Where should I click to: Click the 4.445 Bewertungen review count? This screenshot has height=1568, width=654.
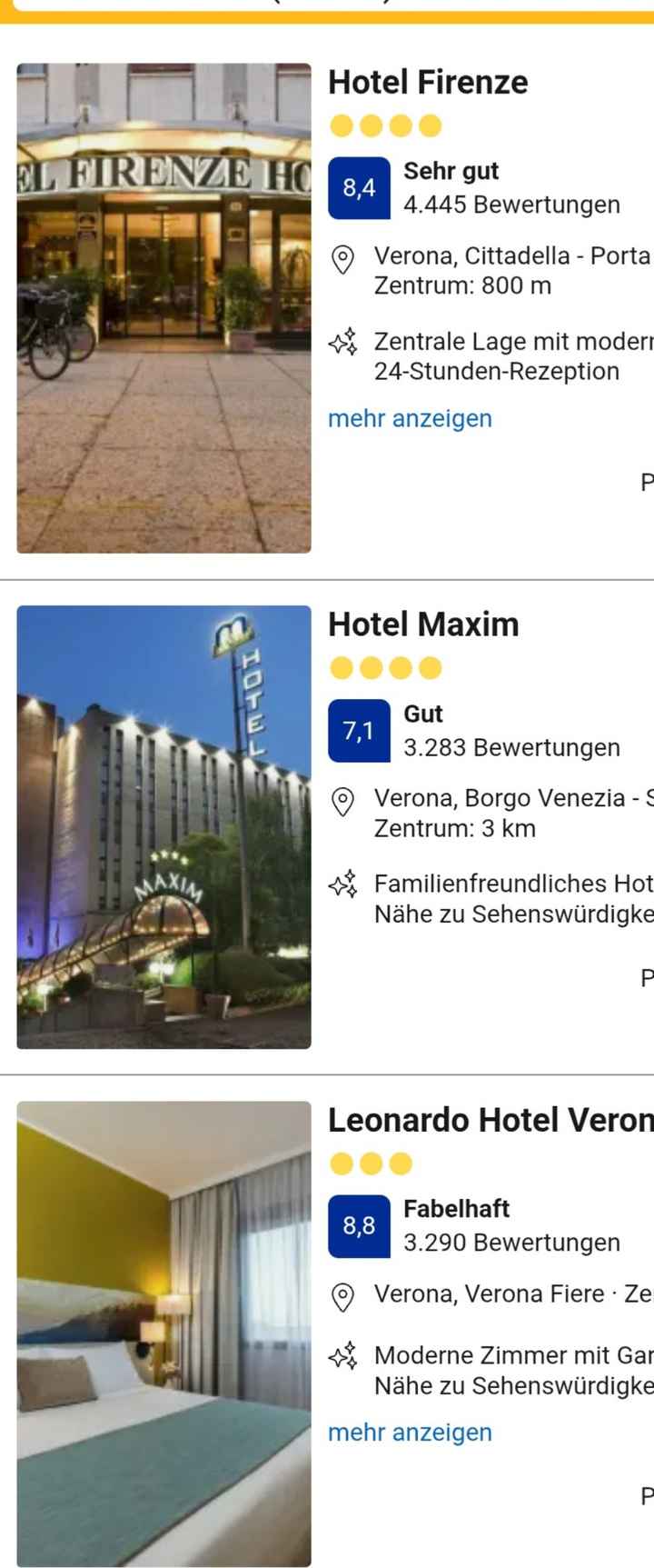[x=511, y=205]
